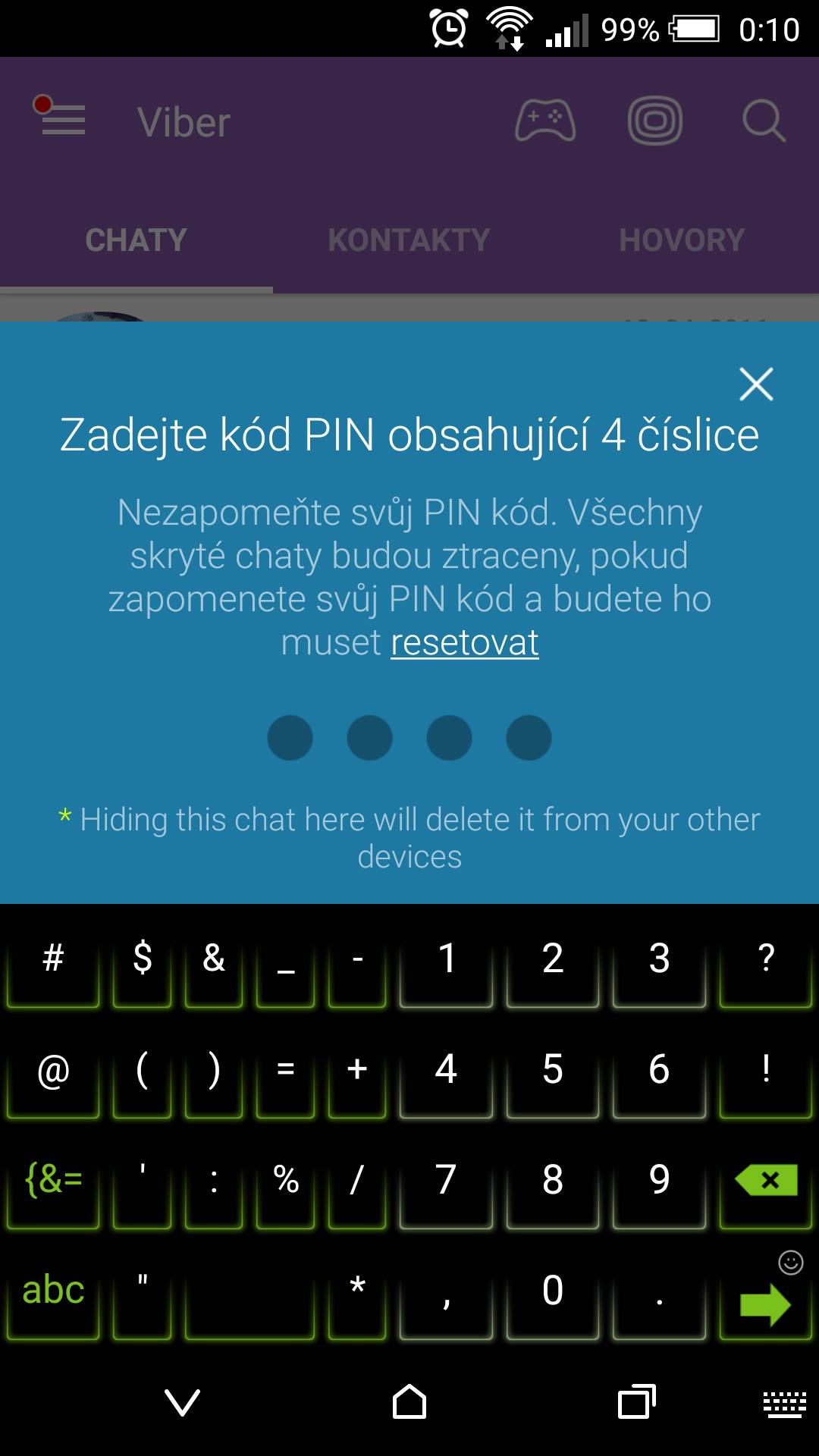This screenshot has width=819, height=1456.
Task: Tap the resetovat link
Action: (x=464, y=643)
